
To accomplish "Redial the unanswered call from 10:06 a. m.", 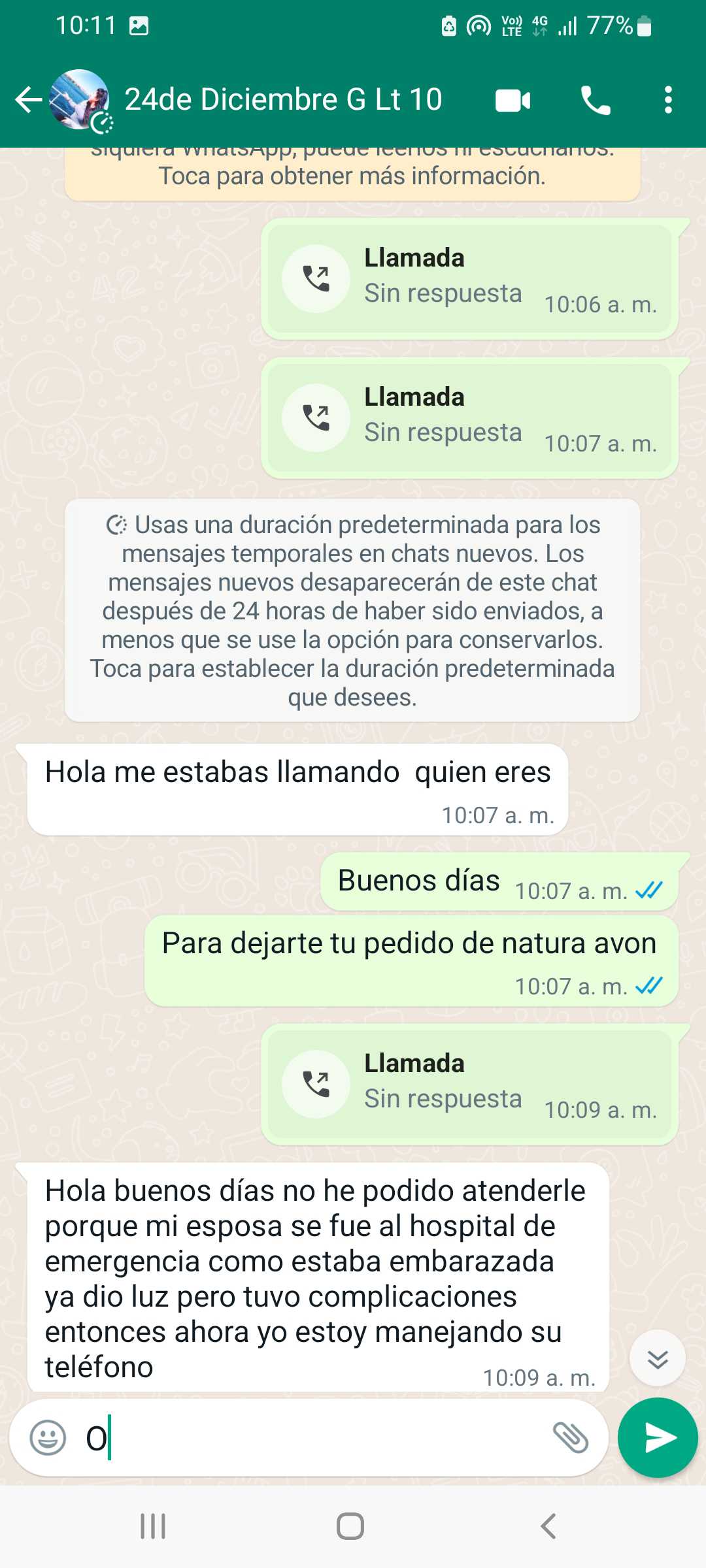I will (x=469, y=278).
